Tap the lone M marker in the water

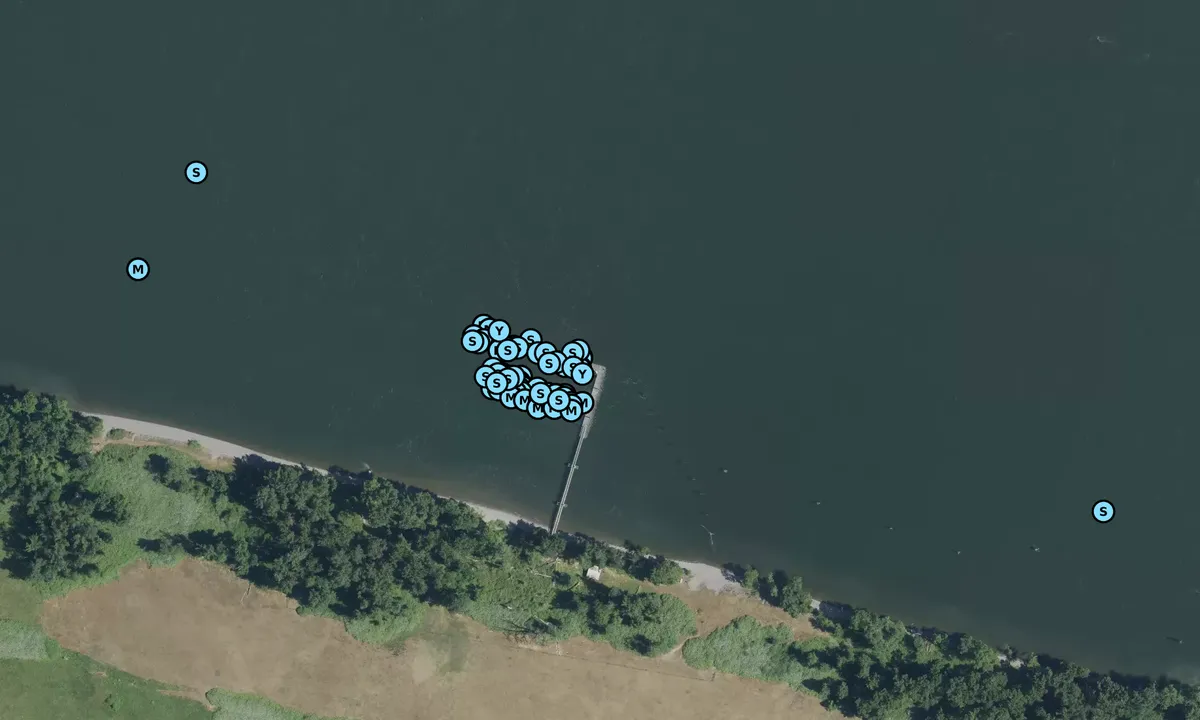point(138,269)
